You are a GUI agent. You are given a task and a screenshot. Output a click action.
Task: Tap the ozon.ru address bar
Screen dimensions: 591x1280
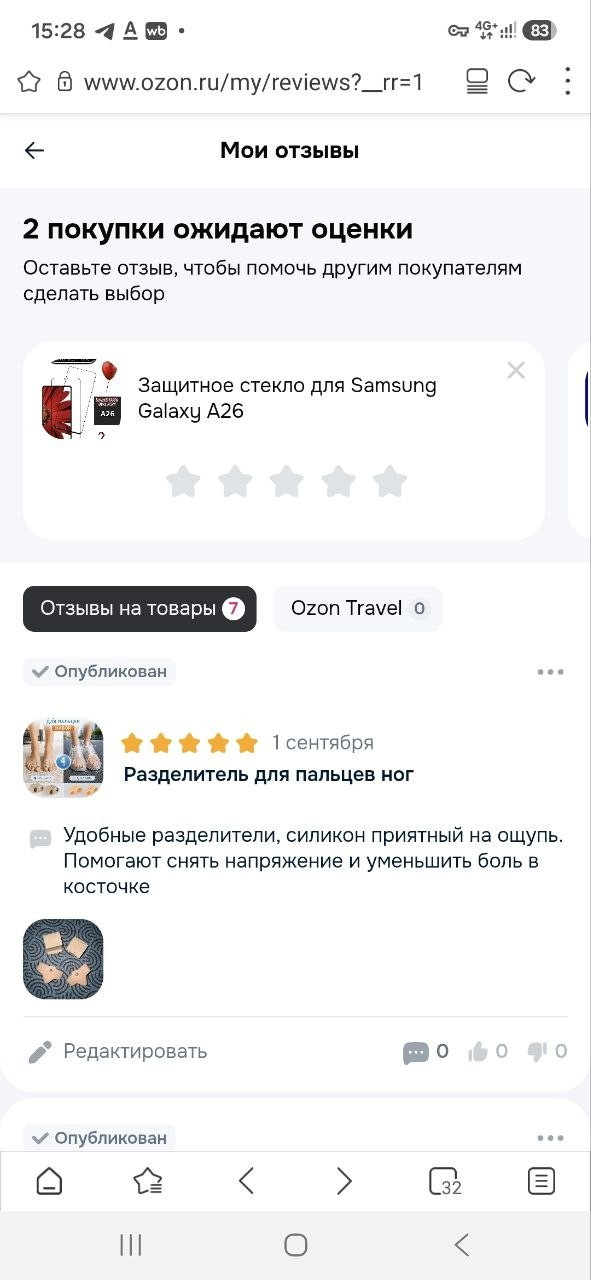(253, 82)
